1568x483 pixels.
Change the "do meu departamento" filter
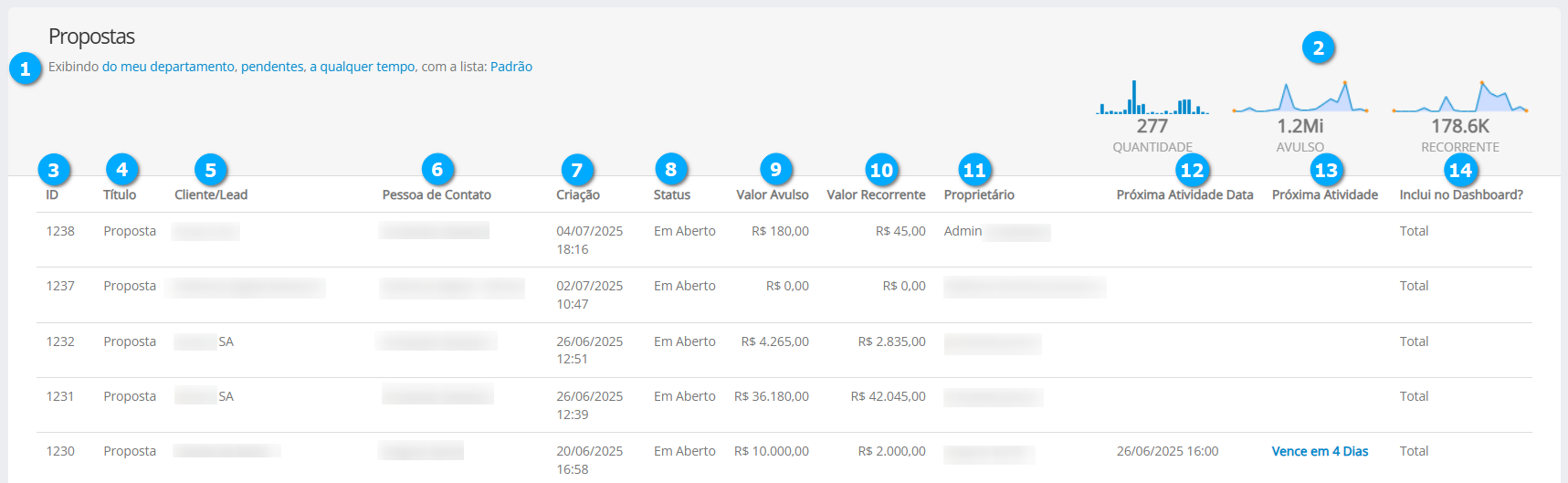click(x=168, y=67)
